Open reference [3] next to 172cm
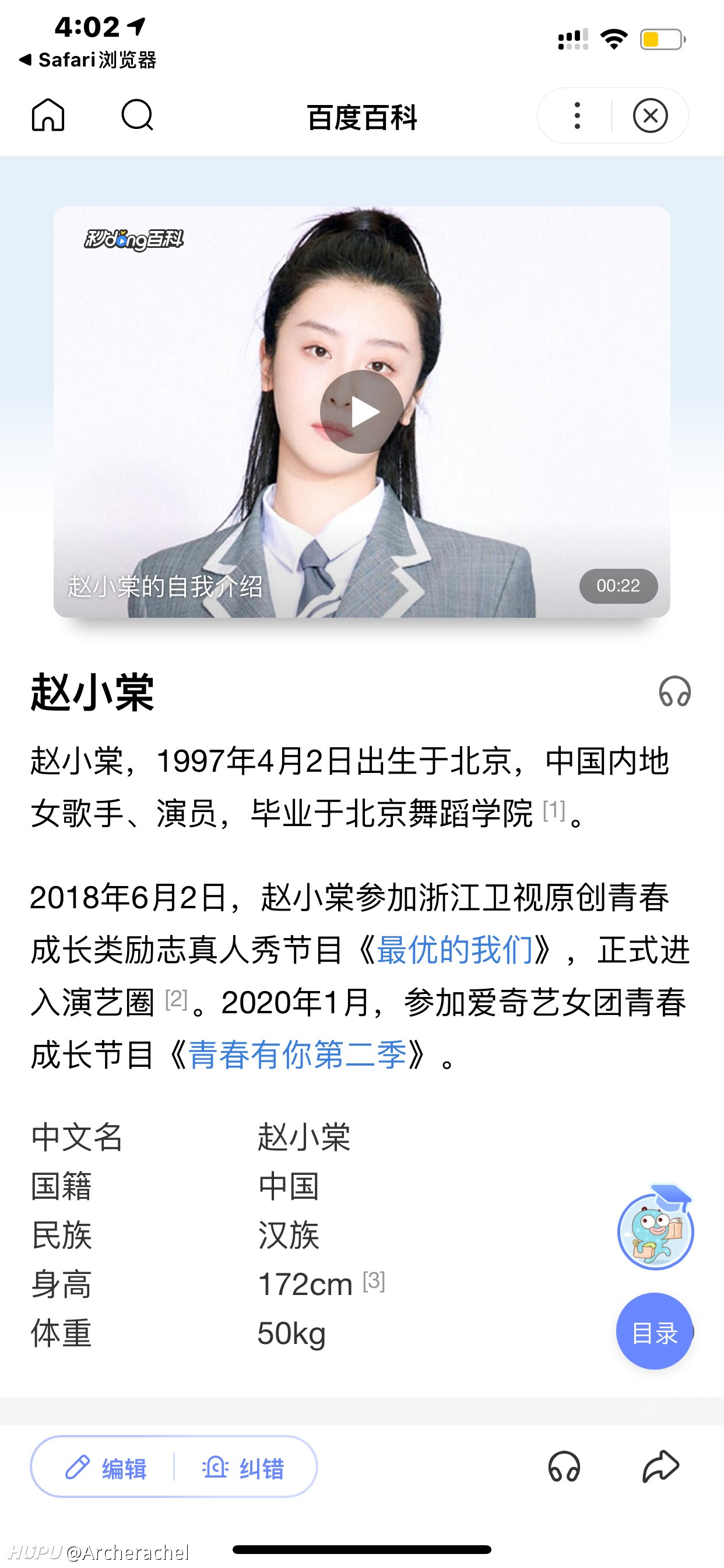Image resolution: width=724 pixels, height=1568 pixels. 374,1282
